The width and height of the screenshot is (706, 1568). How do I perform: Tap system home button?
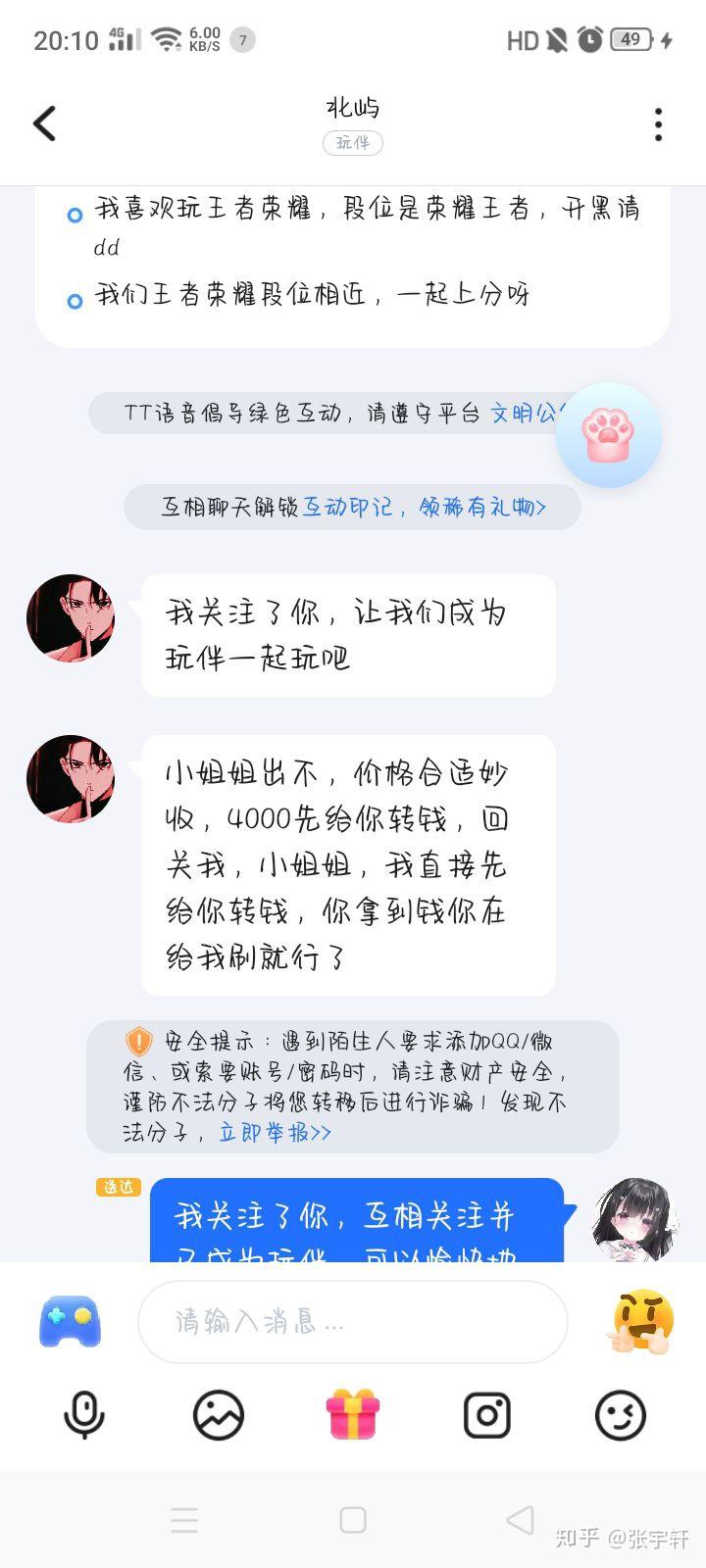click(353, 1520)
